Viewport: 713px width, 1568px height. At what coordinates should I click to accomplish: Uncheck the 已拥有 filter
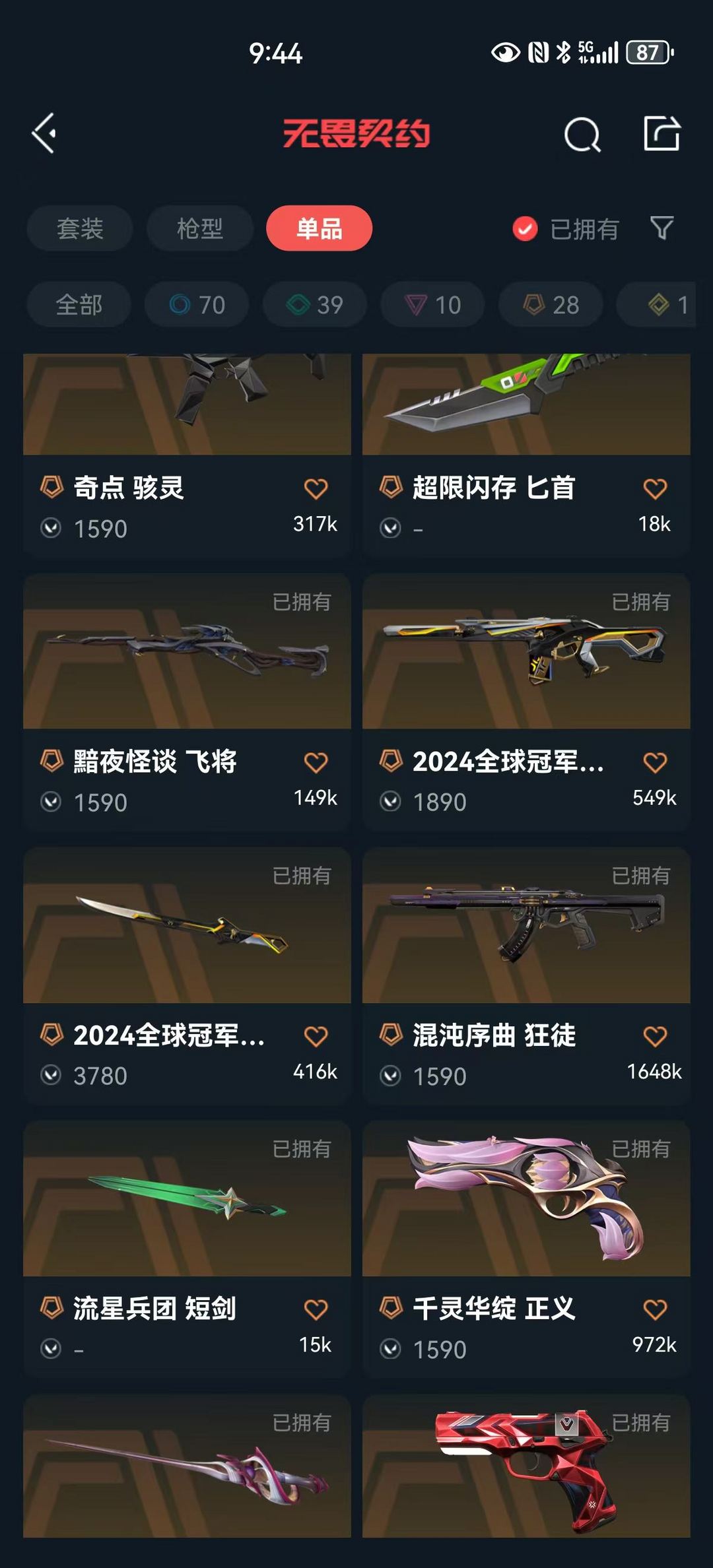click(526, 229)
